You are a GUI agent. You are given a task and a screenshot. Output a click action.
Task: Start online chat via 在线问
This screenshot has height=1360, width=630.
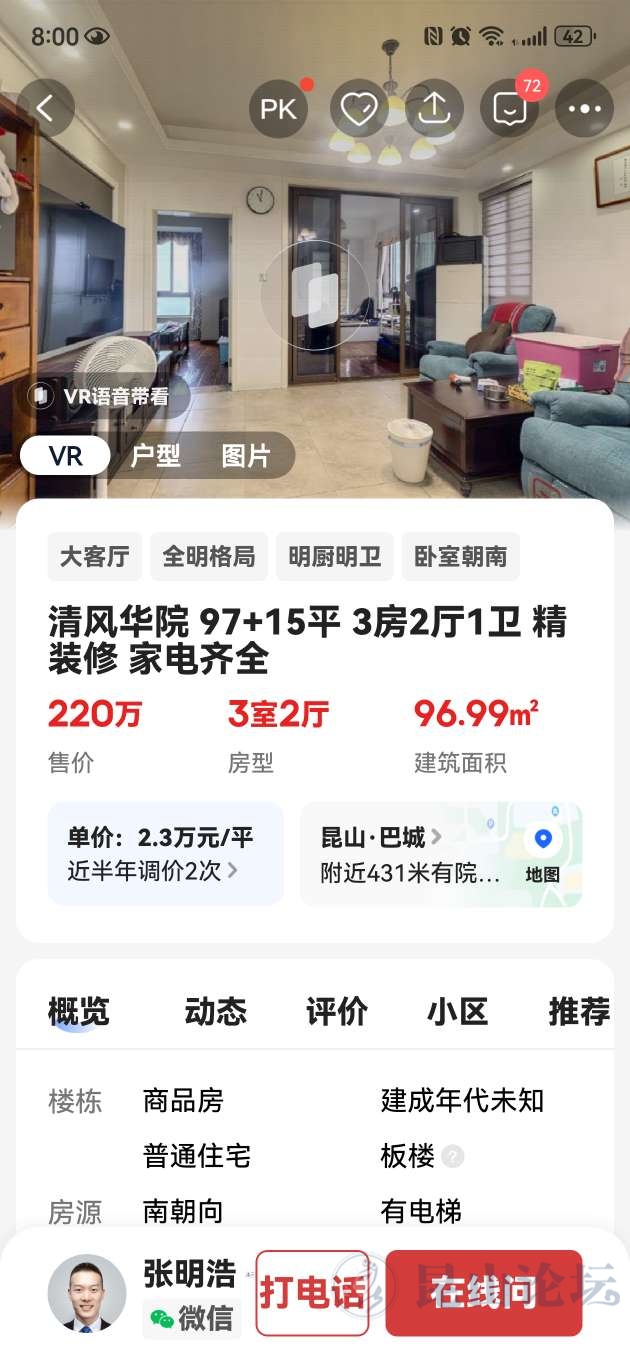[484, 1293]
